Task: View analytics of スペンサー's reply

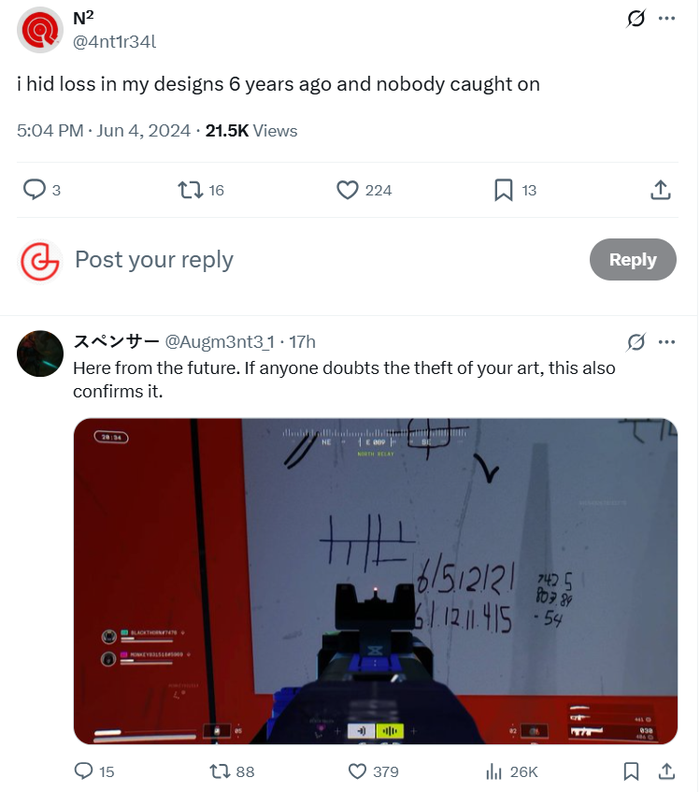Action: (493, 771)
